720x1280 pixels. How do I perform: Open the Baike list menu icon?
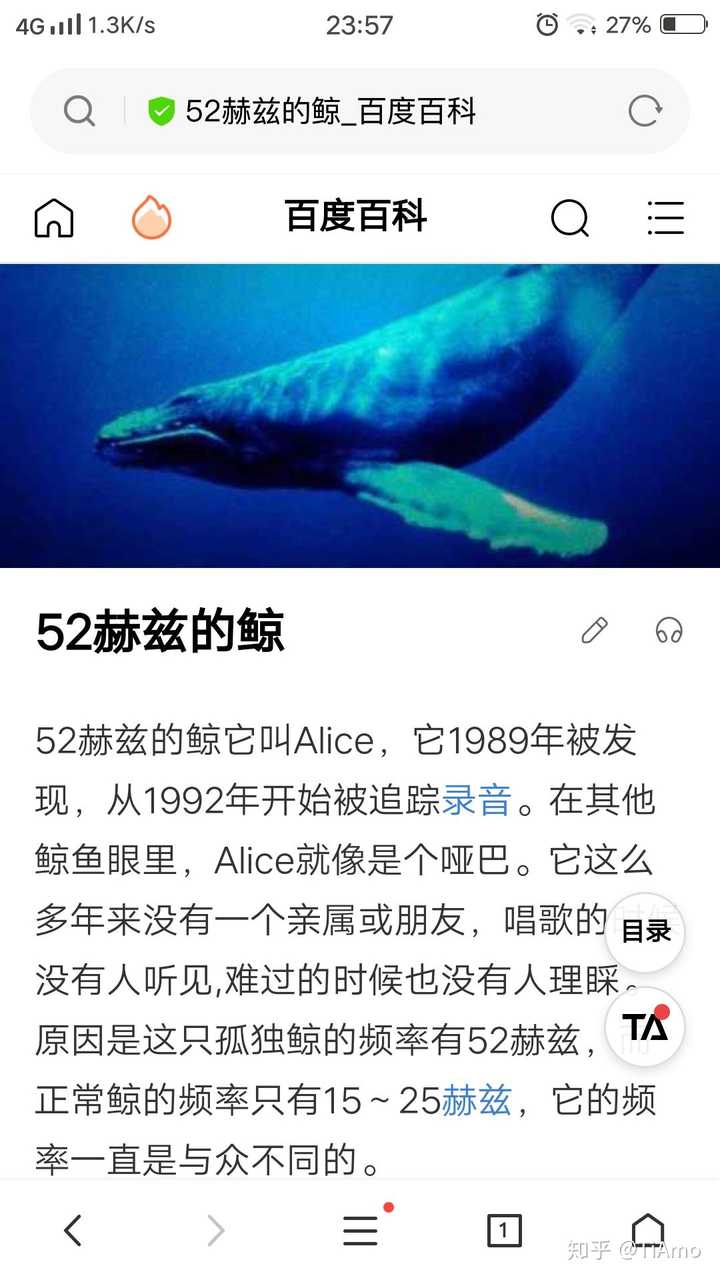click(x=665, y=217)
